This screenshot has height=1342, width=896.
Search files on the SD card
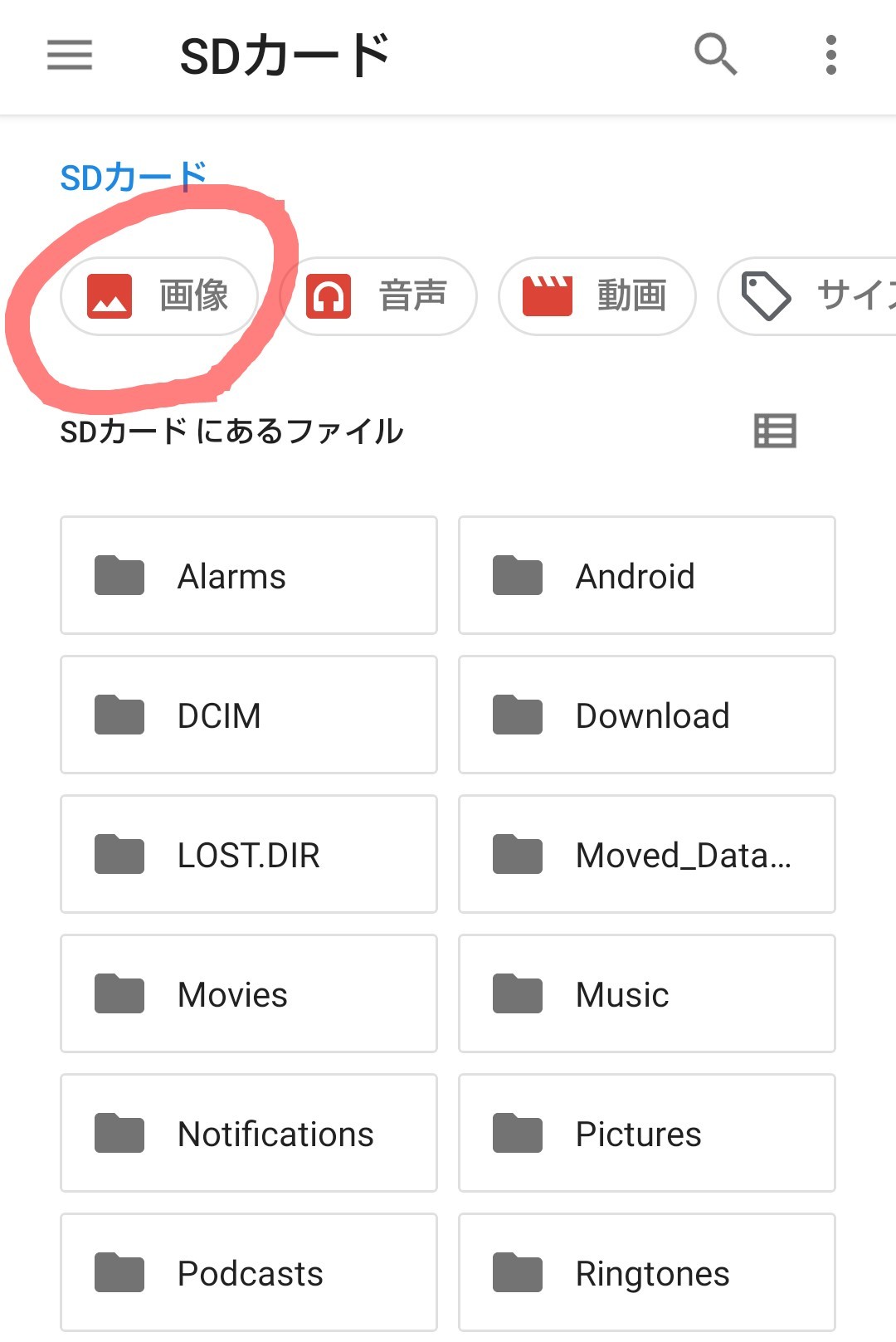[715, 55]
